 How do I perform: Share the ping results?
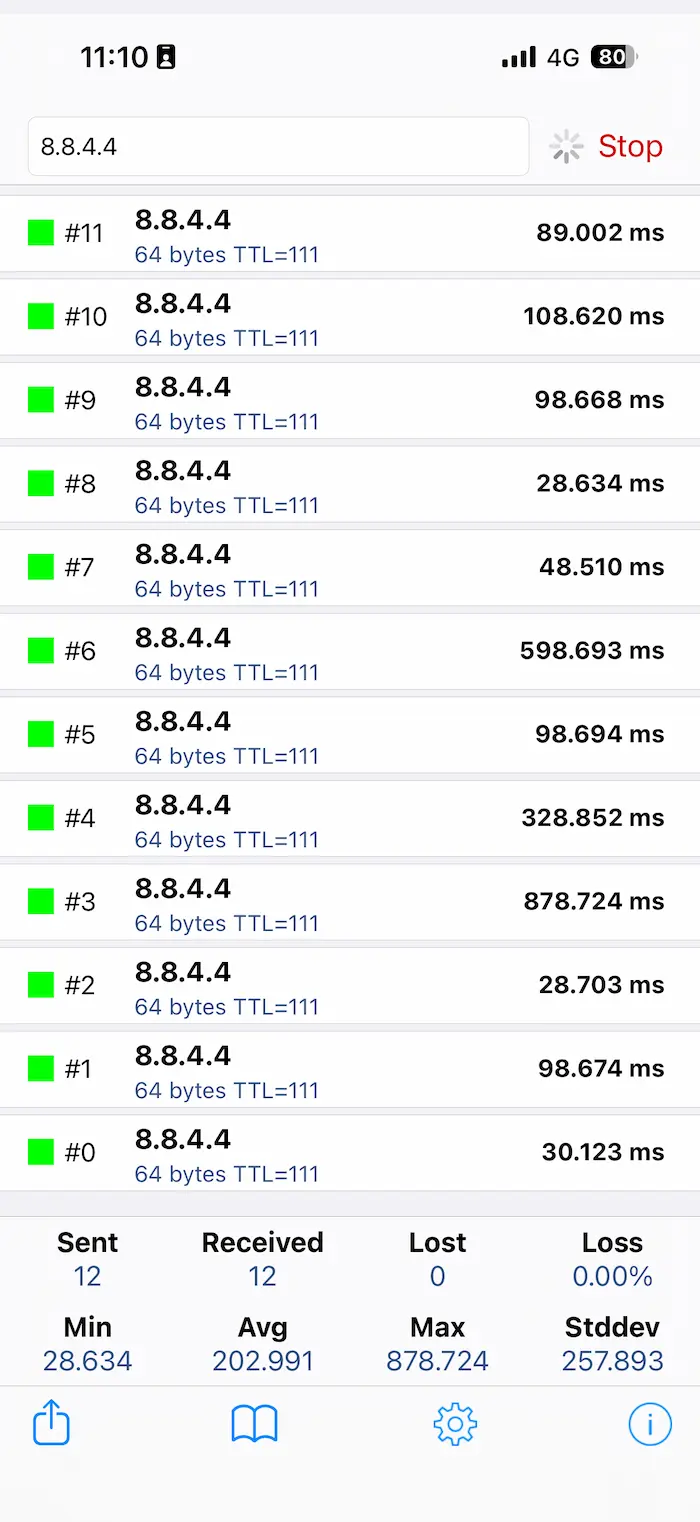point(52,1422)
